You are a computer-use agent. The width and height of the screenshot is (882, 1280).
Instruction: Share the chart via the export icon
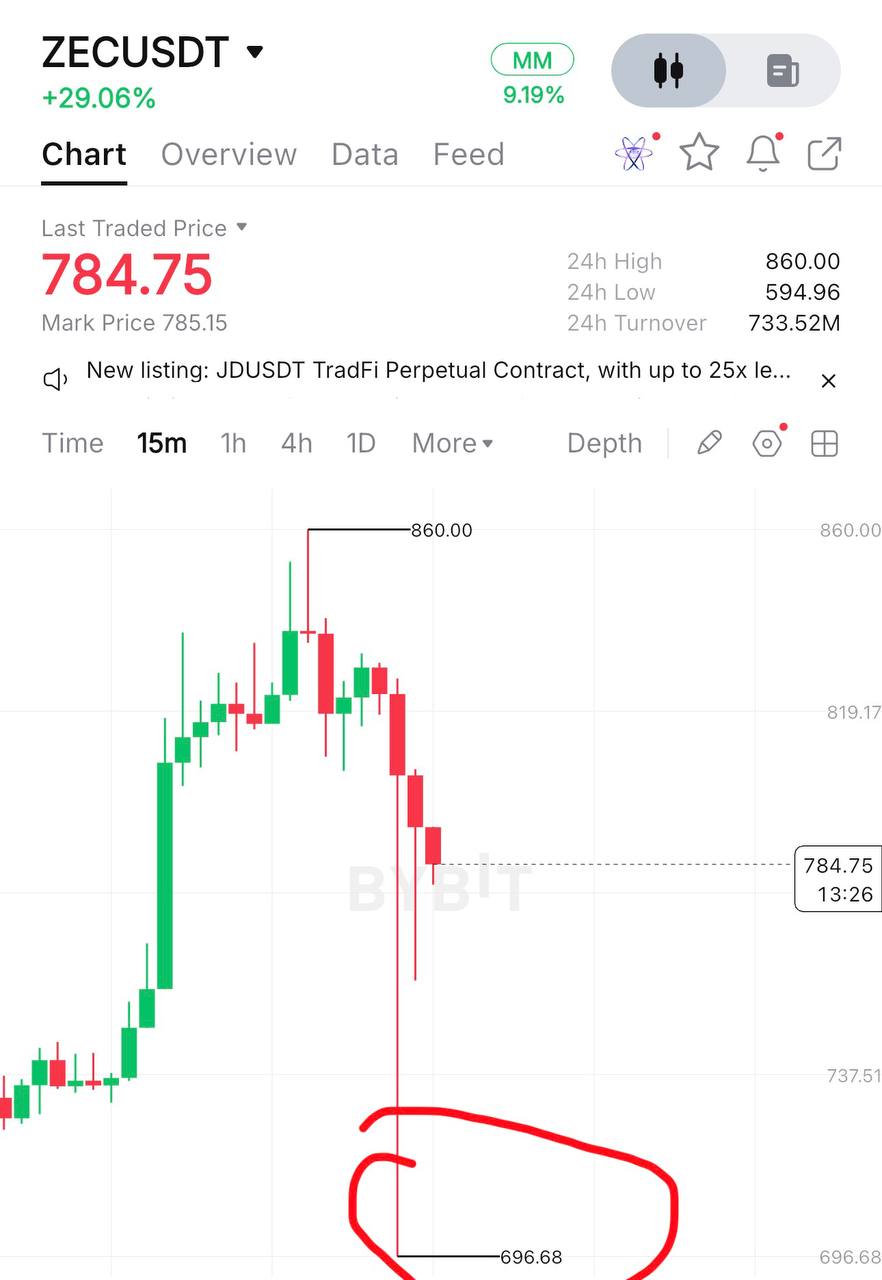coord(824,153)
